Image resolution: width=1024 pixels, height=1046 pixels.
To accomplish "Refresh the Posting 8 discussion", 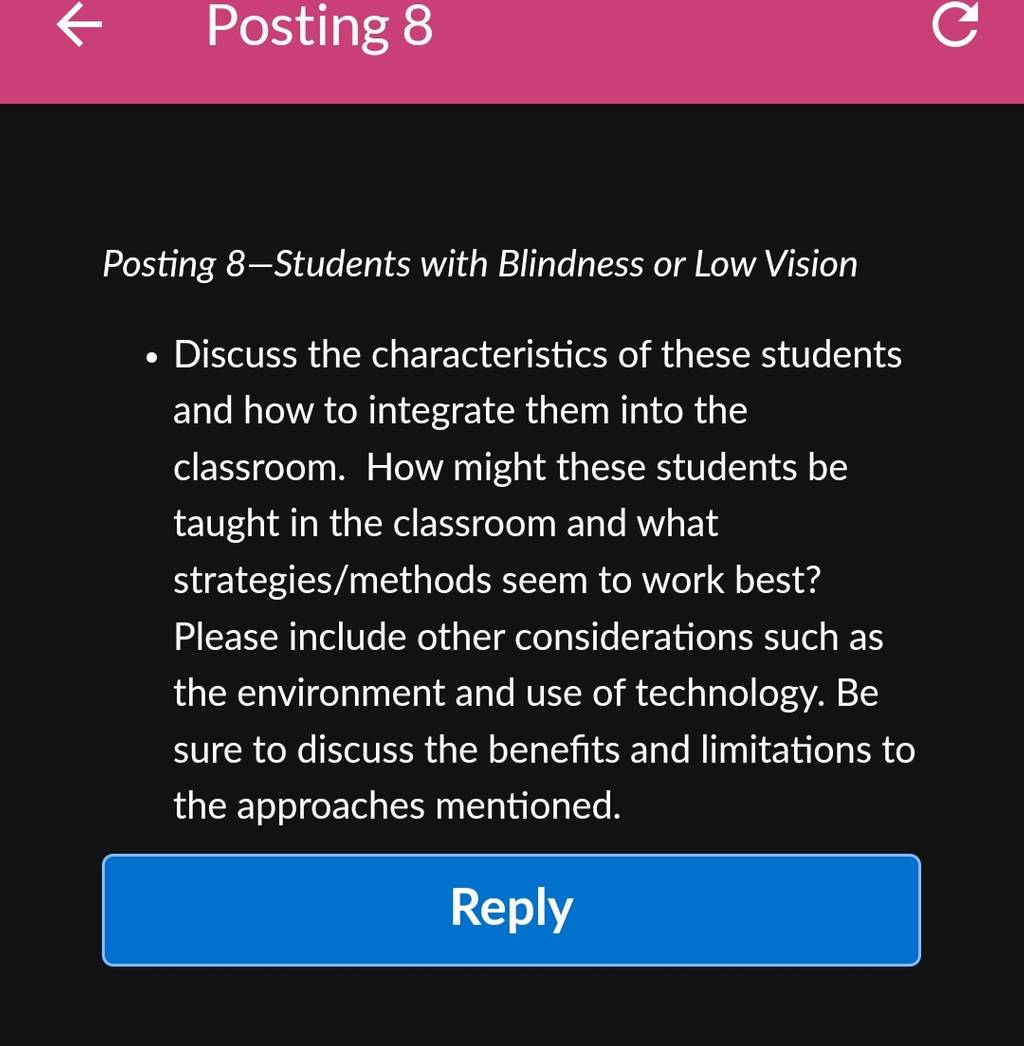I will 955,25.
